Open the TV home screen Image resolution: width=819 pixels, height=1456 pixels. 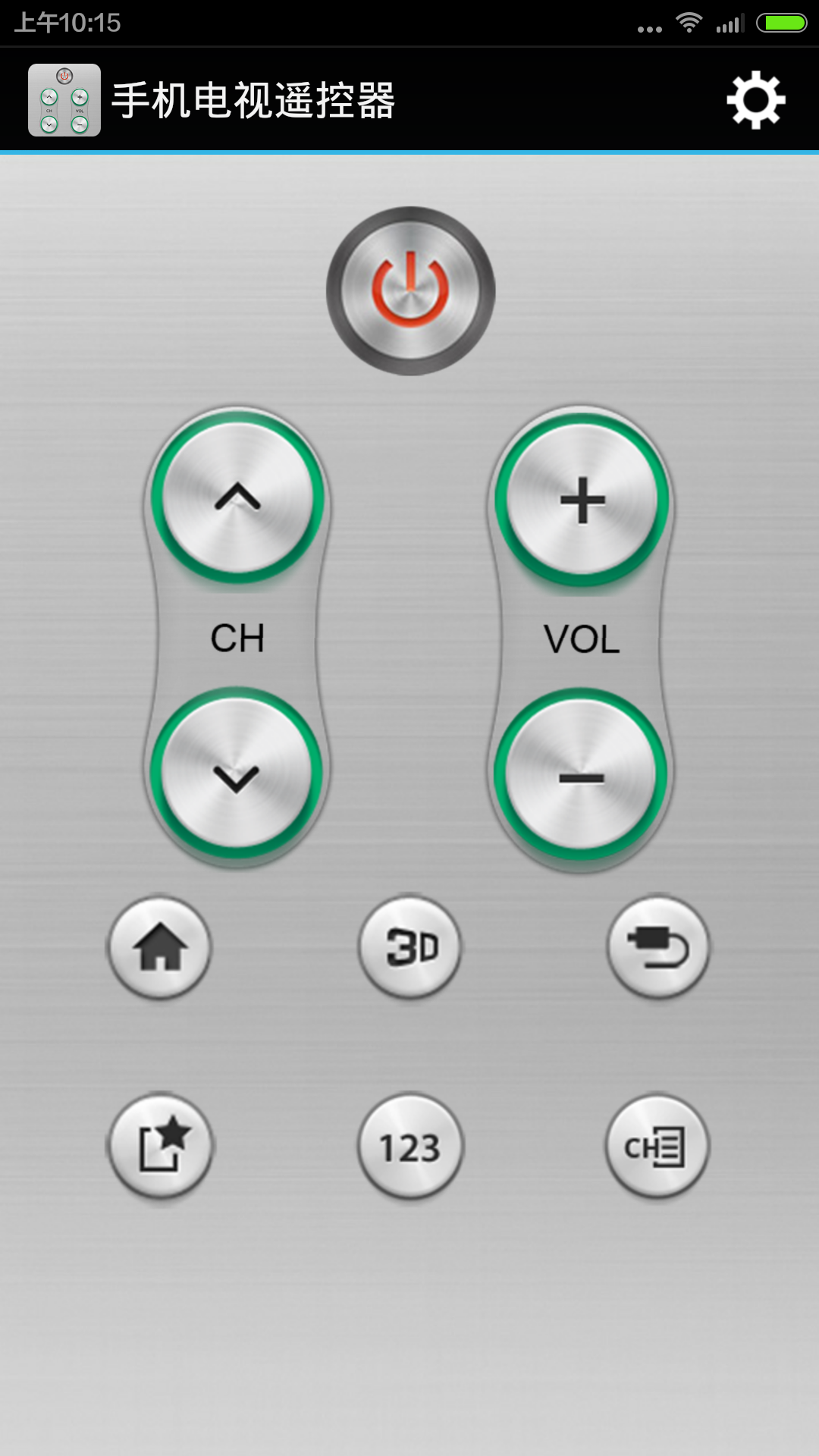pyautogui.click(x=160, y=948)
